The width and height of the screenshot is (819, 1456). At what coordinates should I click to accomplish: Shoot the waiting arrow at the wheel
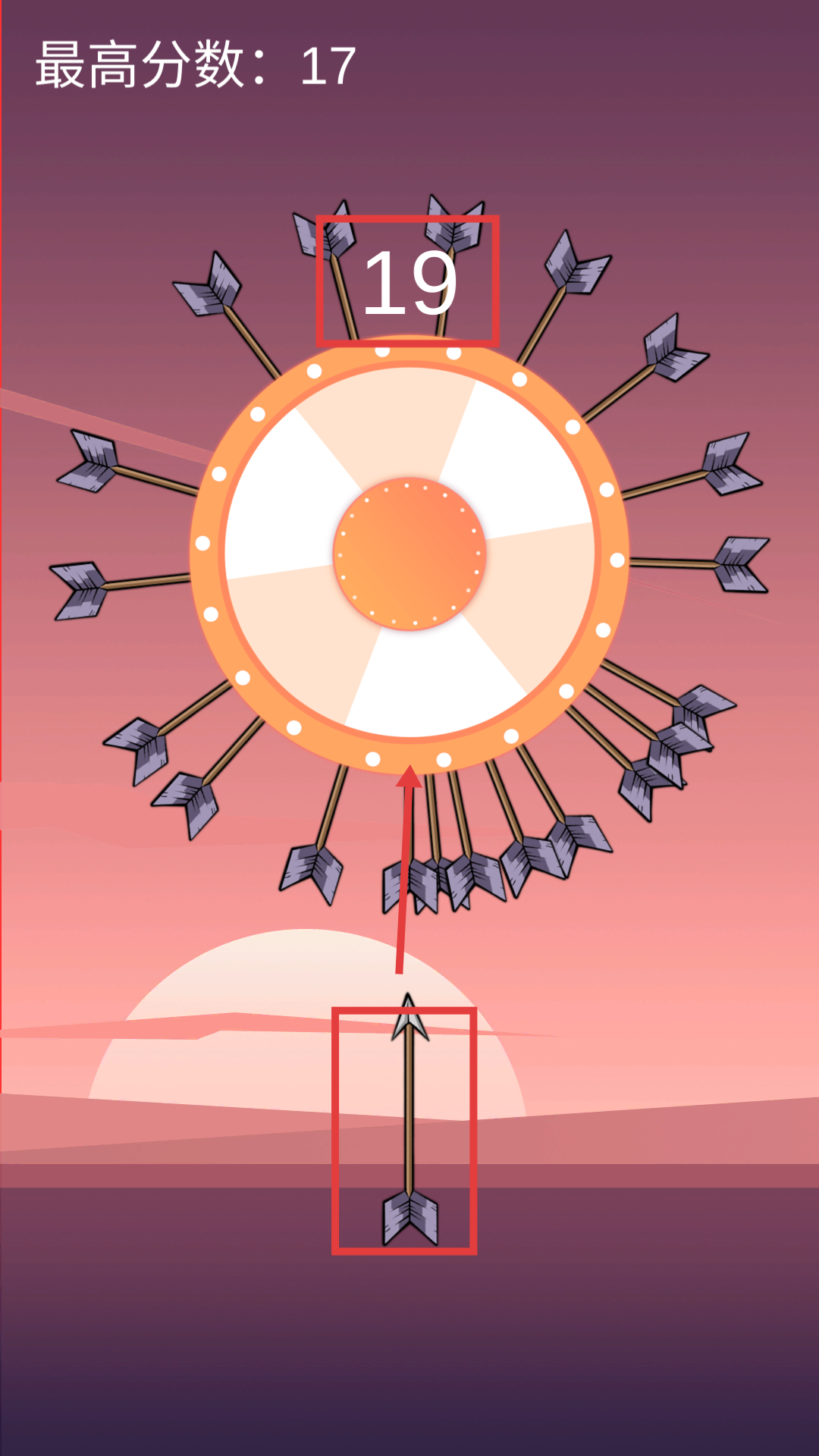[x=409, y=1122]
